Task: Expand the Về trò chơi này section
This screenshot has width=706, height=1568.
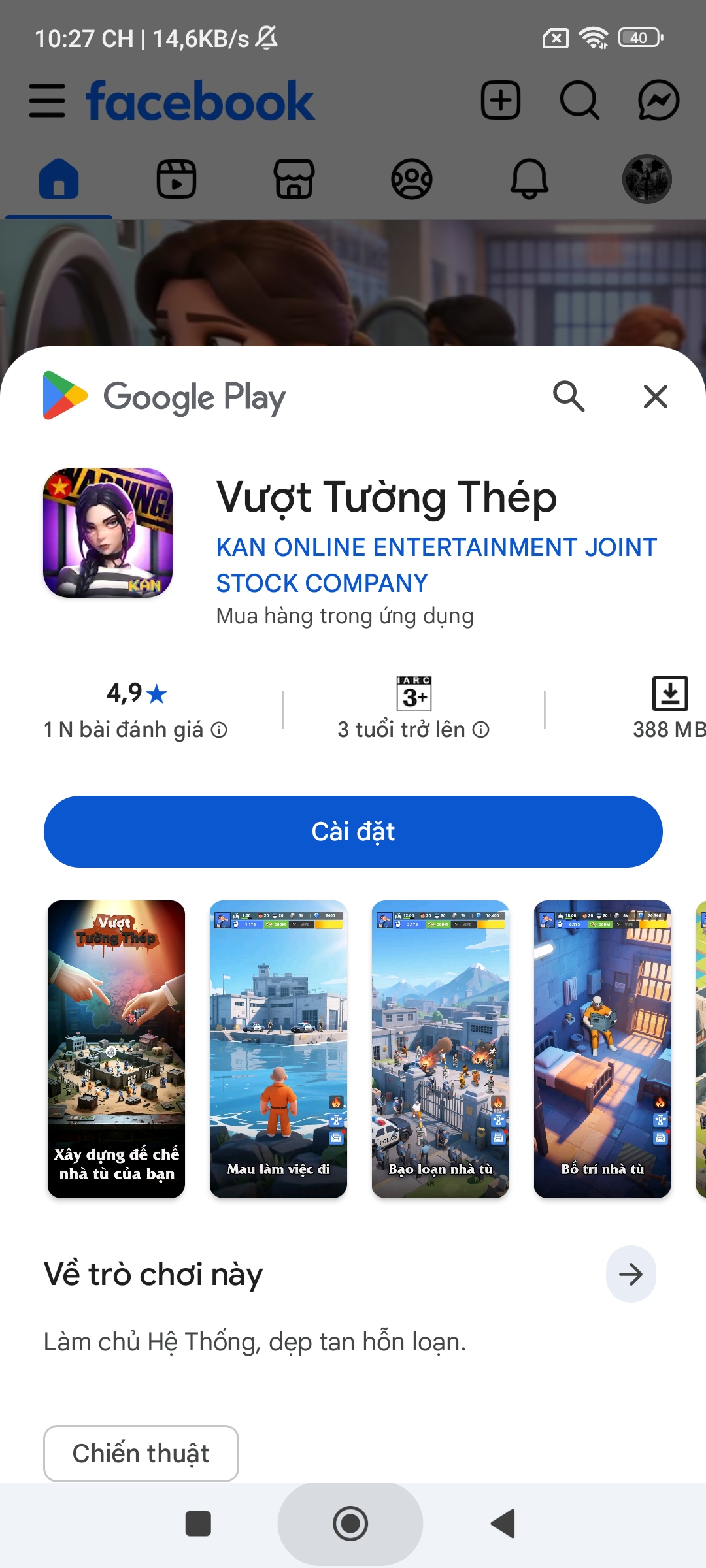Action: 631,1274
